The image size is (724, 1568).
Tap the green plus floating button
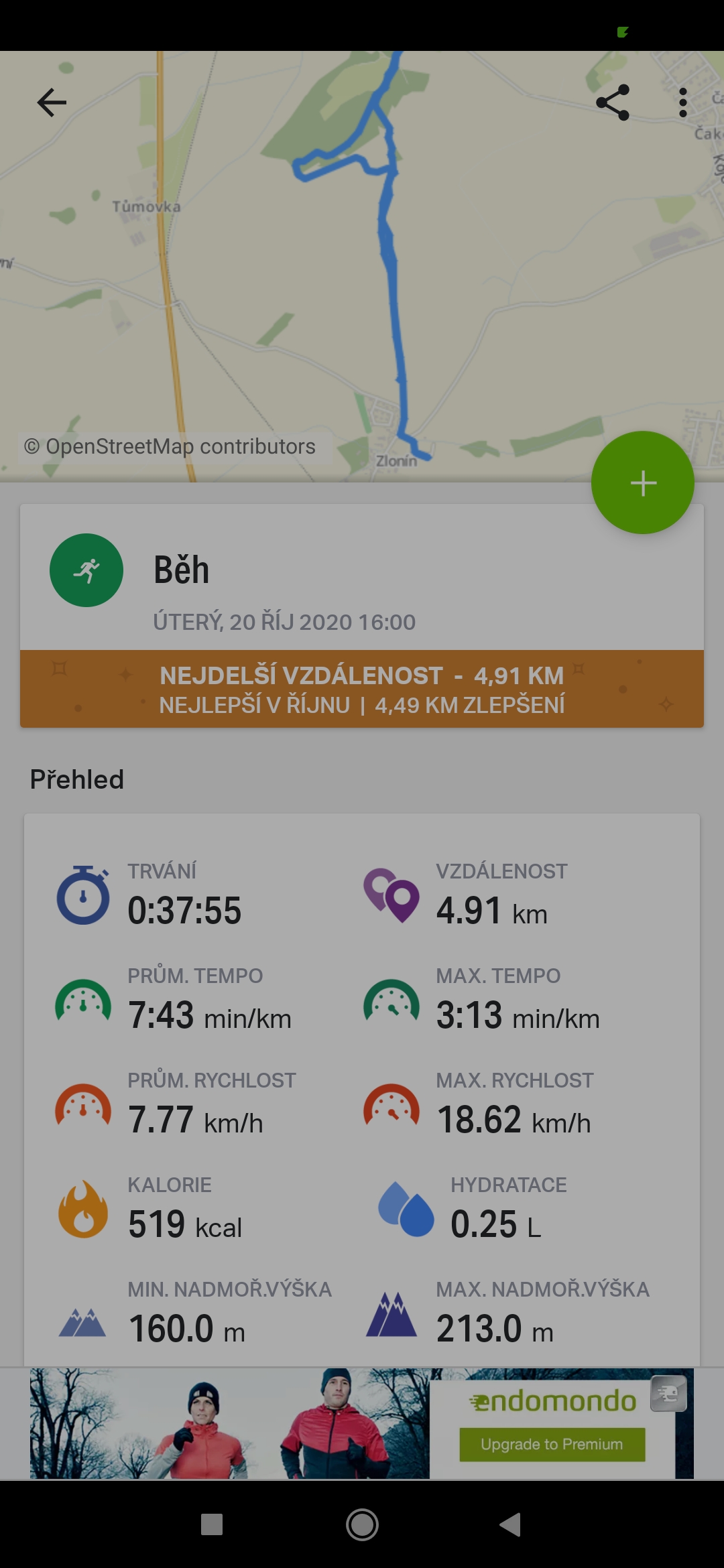[x=642, y=482]
